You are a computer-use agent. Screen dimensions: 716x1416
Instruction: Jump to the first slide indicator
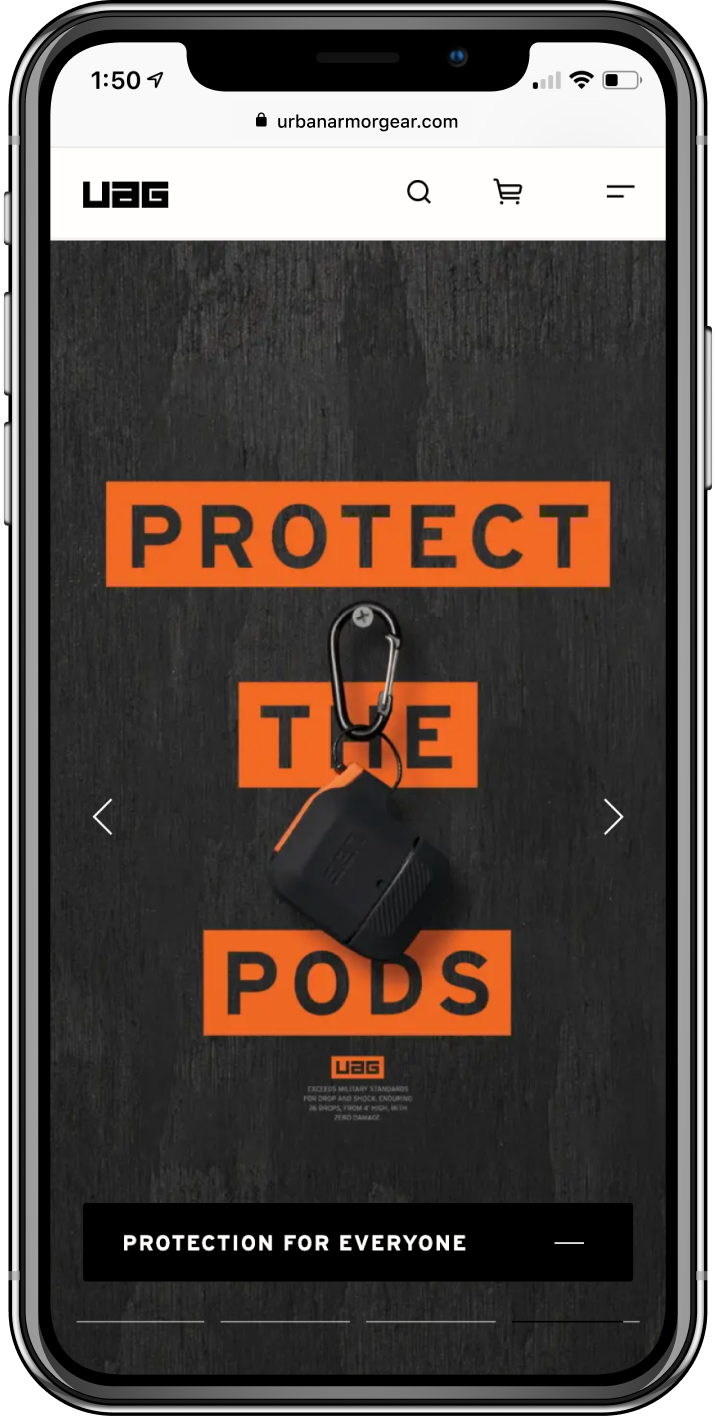(140, 1322)
